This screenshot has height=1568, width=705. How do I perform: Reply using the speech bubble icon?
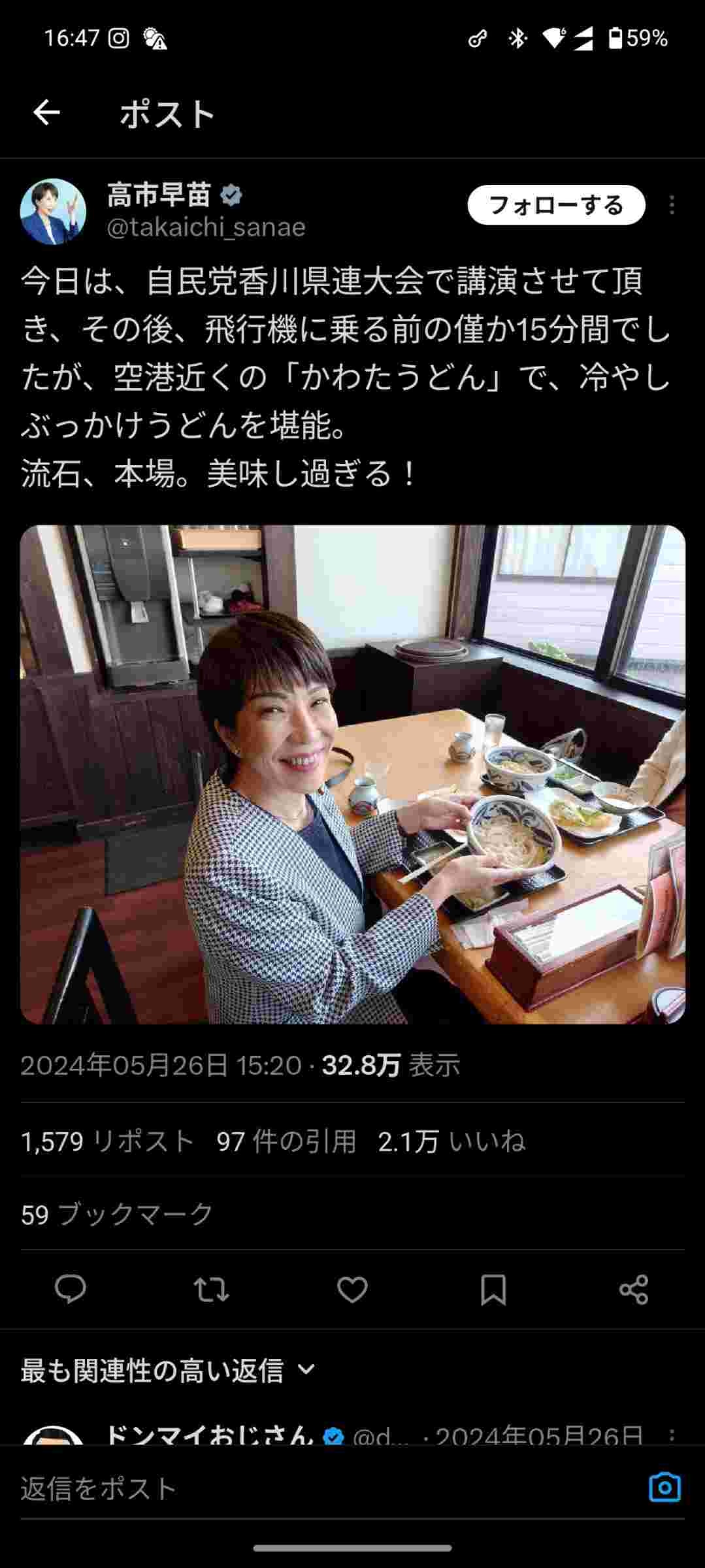pyautogui.click(x=71, y=1290)
